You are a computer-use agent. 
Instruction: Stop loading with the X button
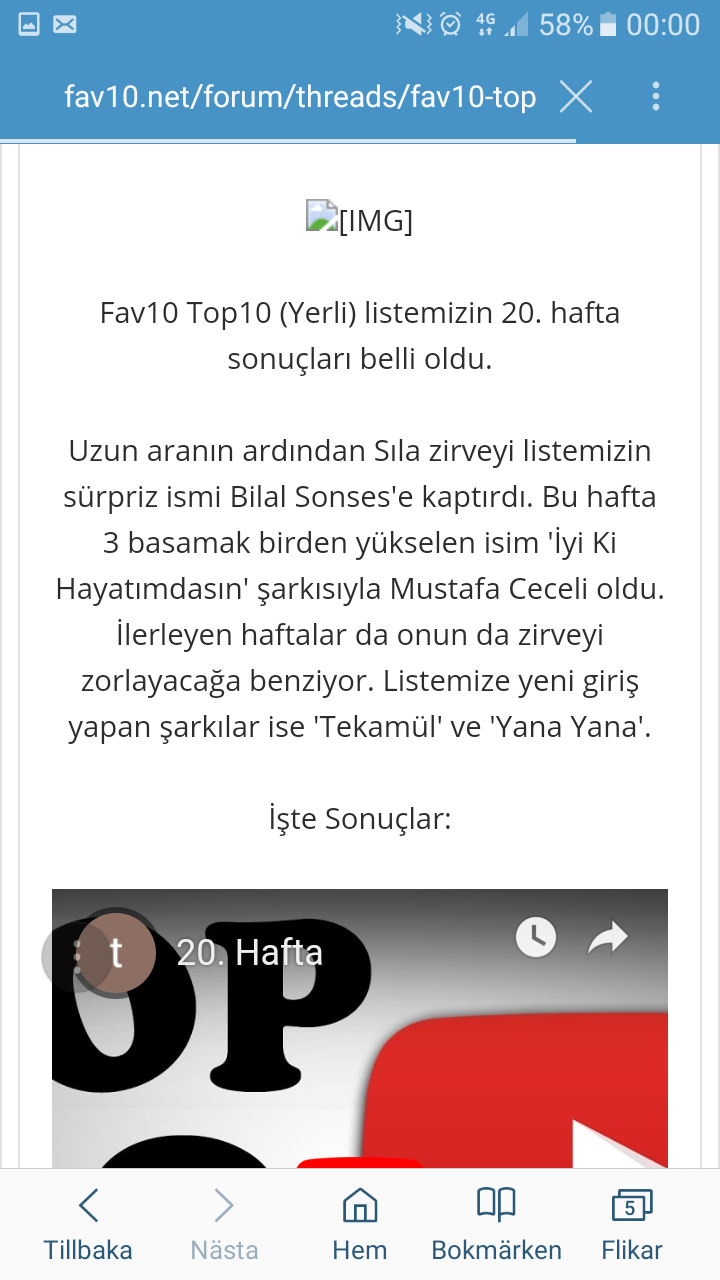pyautogui.click(x=576, y=97)
